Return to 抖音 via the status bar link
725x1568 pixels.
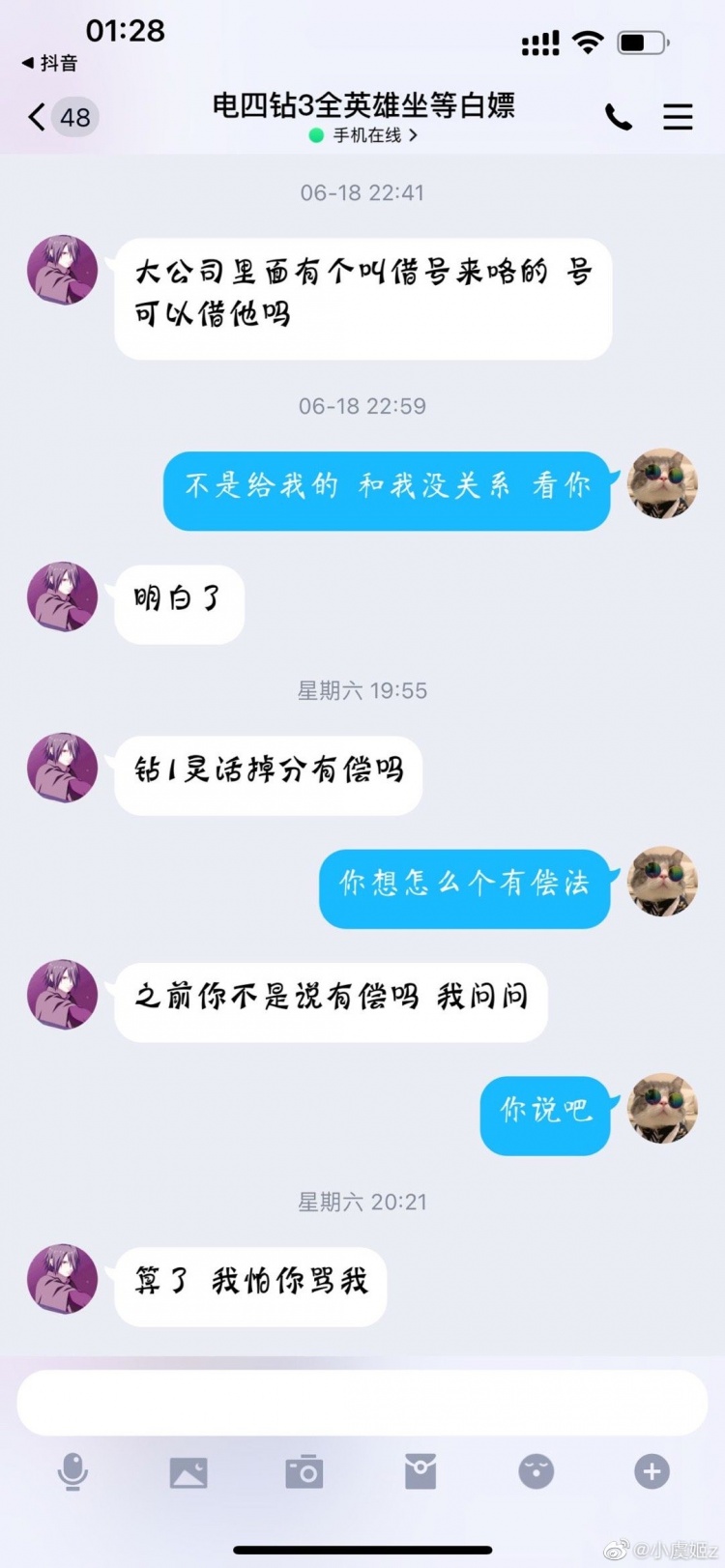point(50,63)
